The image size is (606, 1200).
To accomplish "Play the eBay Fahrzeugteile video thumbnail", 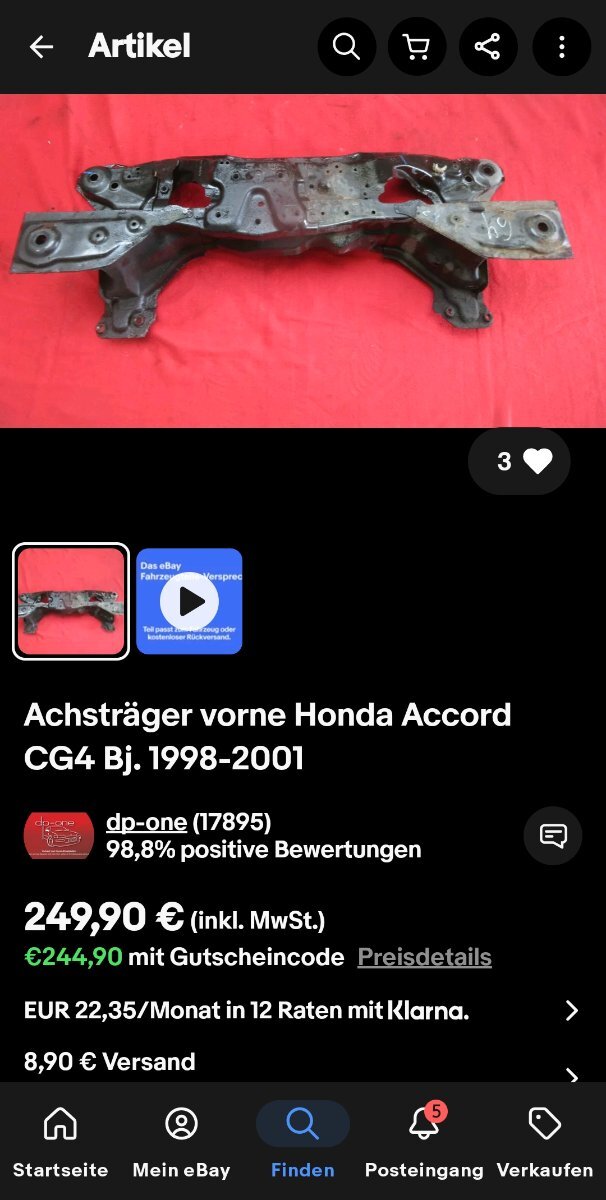I will point(189,601).
